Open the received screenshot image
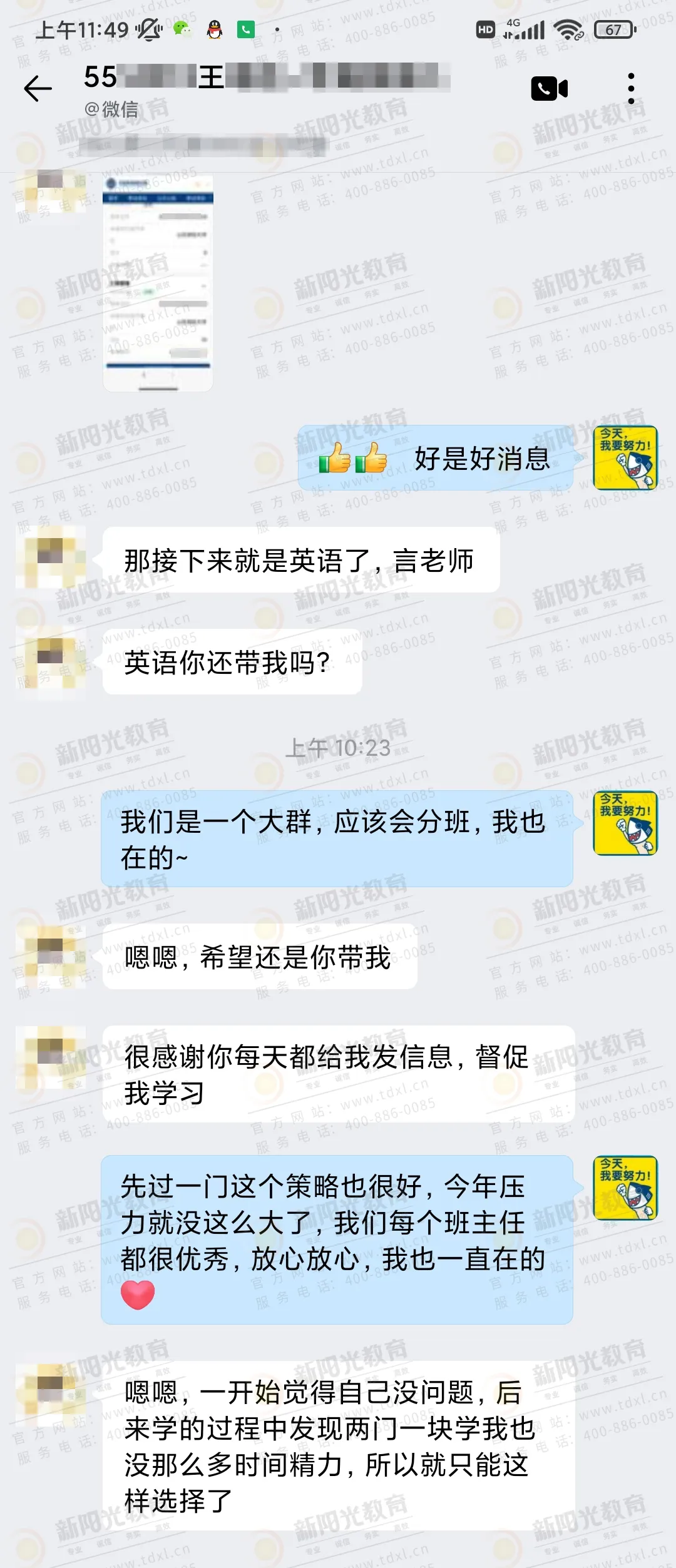676x1568 pixels. [158, 283]
